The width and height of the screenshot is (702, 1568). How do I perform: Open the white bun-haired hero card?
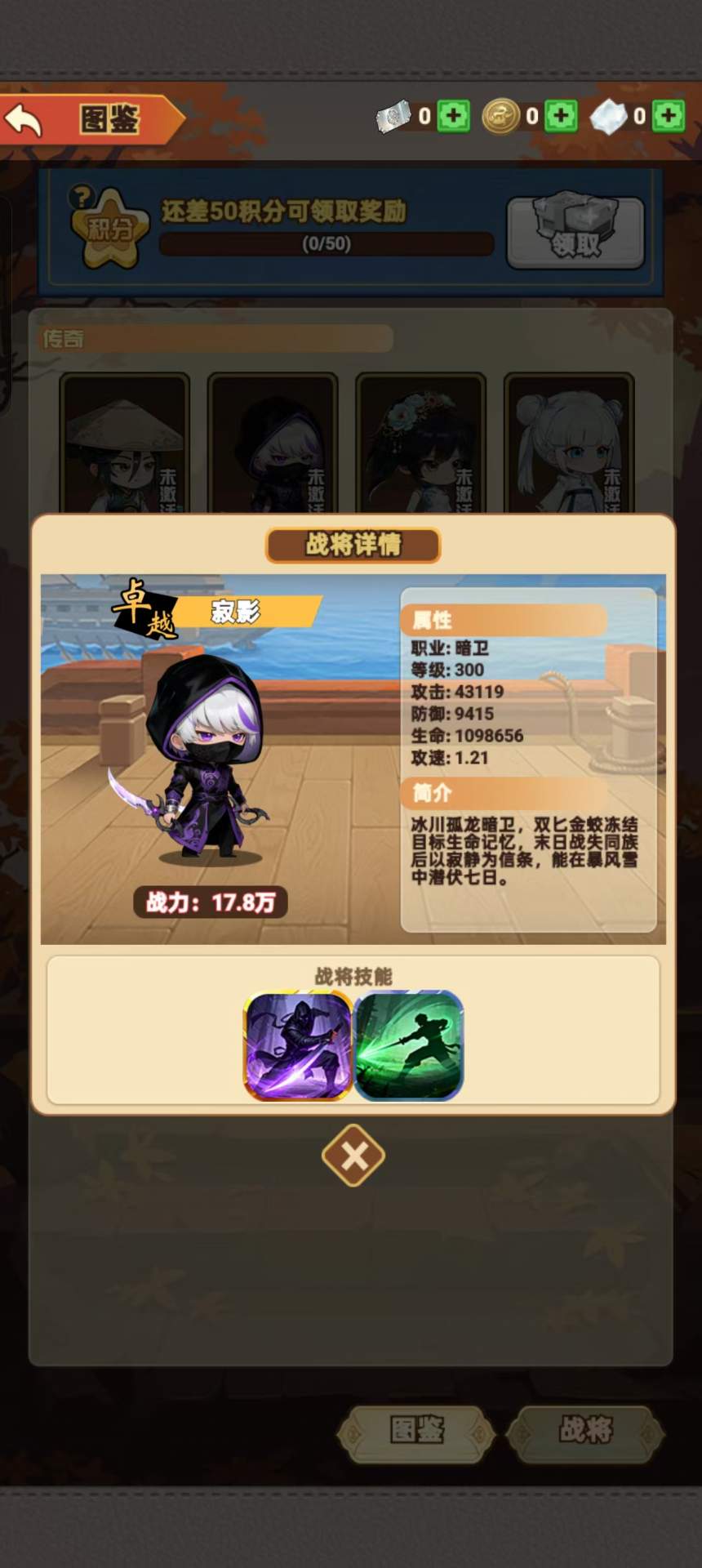569,443
